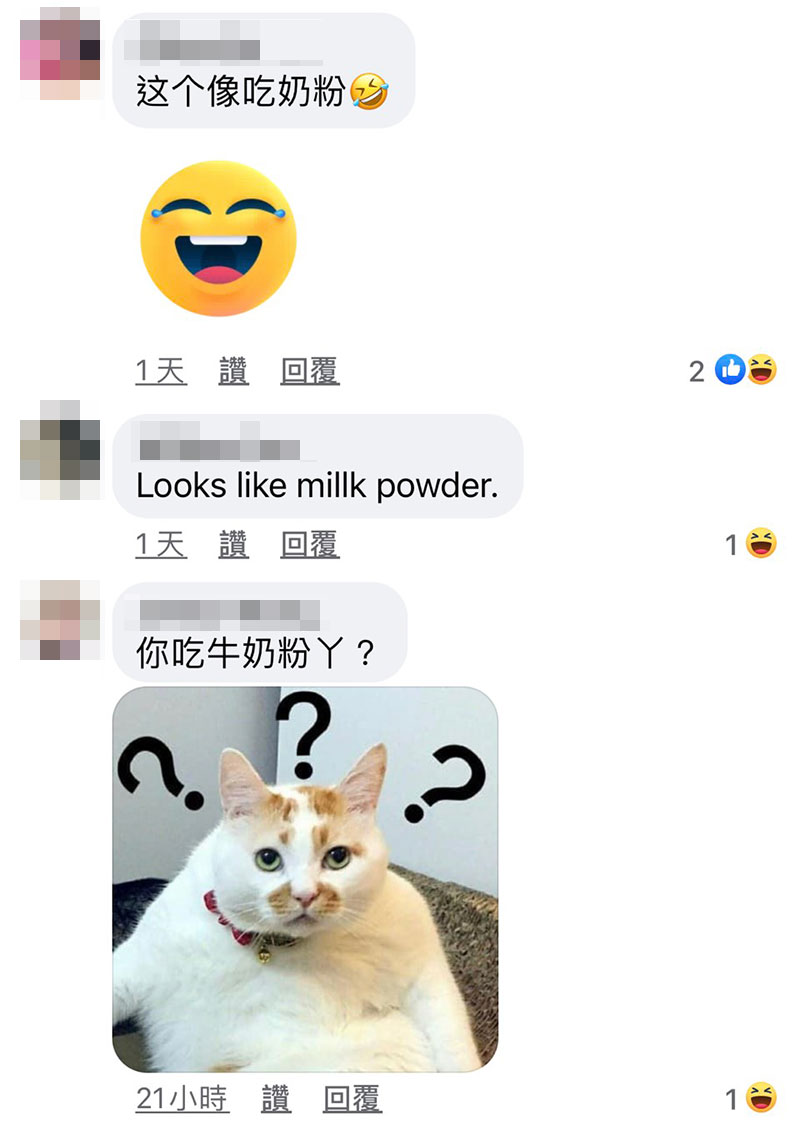
Task: Open profile picture of the 你吃牛奶粉丫 commenter
Action: click(61, 620)
